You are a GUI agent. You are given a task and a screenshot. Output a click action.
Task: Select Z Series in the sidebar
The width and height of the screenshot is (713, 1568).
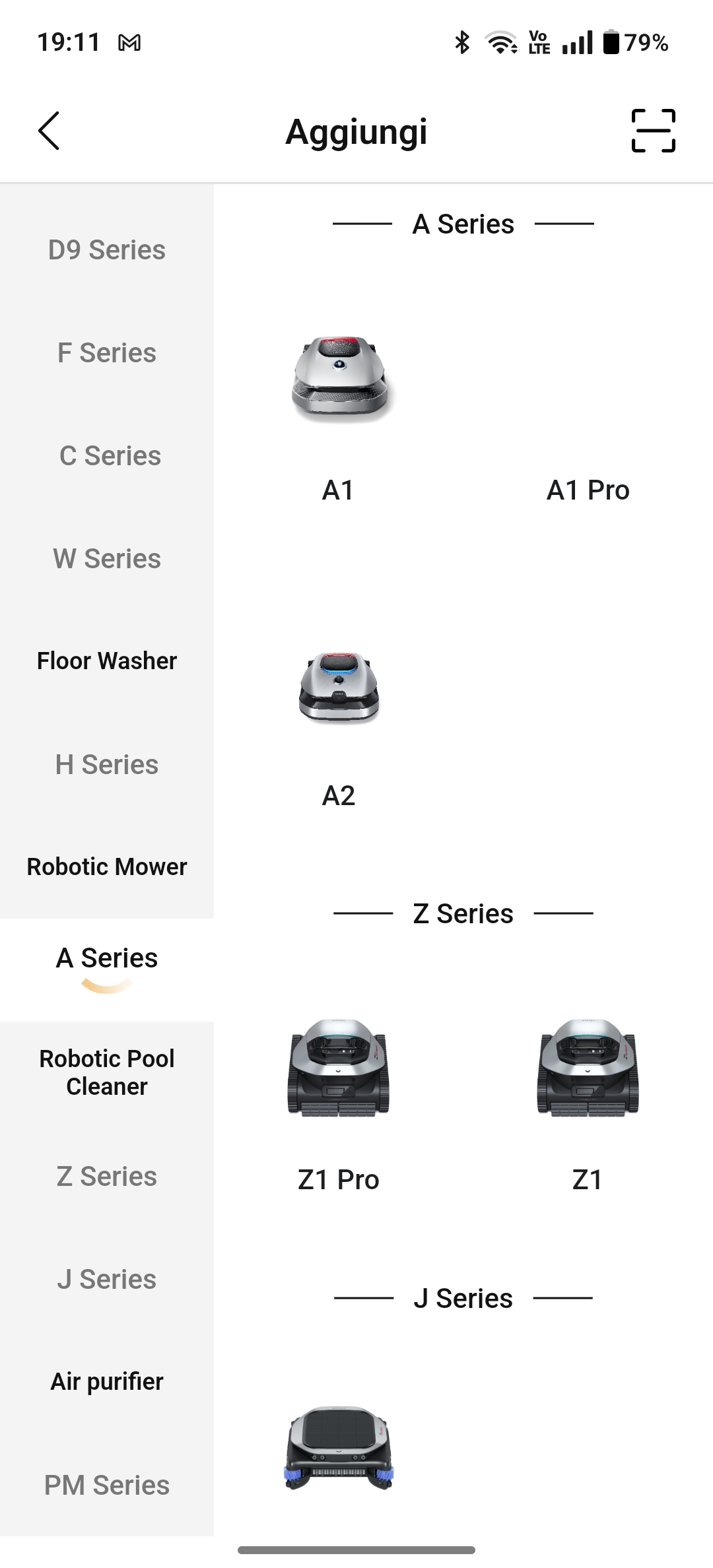pos(107,1177)
